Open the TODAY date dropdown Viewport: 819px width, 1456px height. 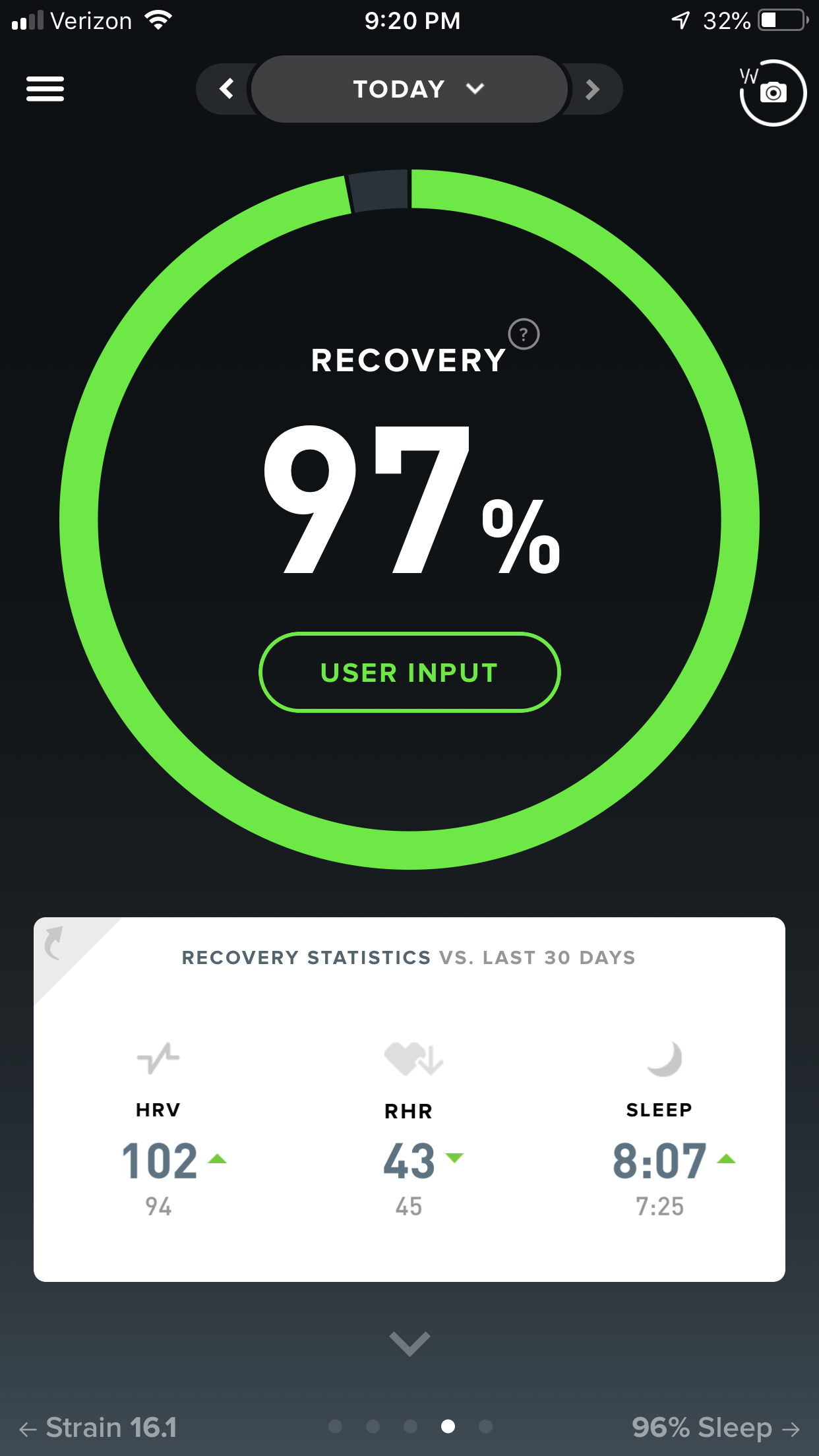pos(409,89)
